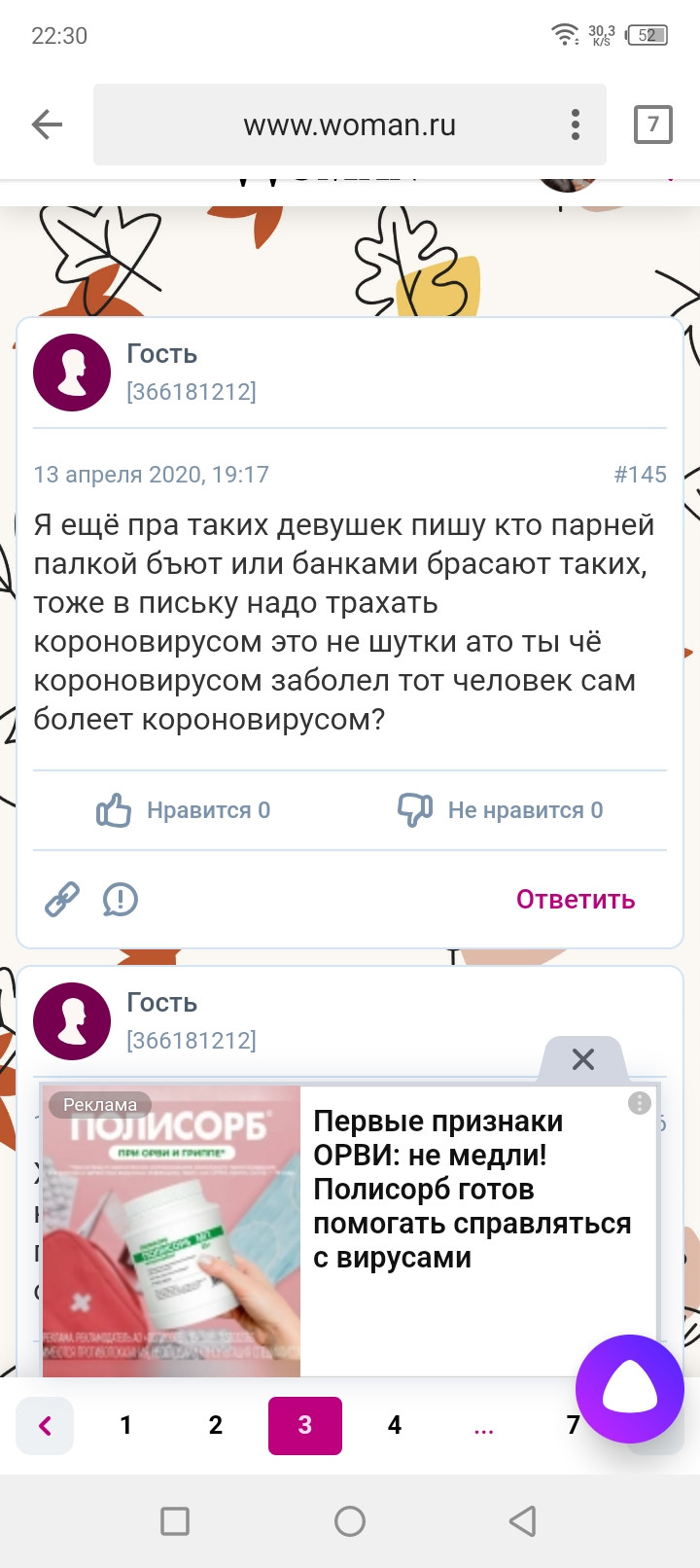The width and height of the screenshot is (700, 1568).
Task: Launch the Alice voice assistant button
Action: point(630,1389)
